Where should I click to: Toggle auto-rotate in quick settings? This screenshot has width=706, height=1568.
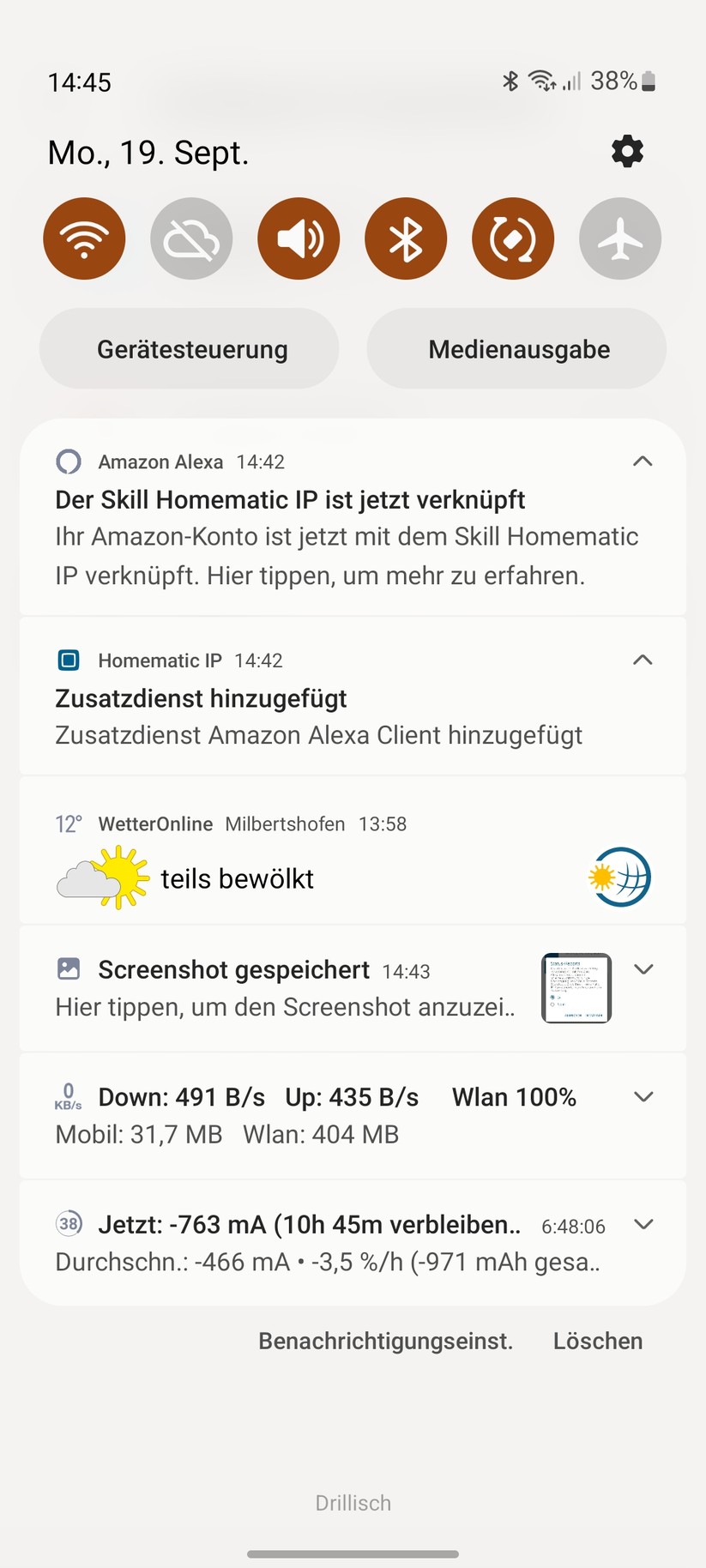pos(512,238)
